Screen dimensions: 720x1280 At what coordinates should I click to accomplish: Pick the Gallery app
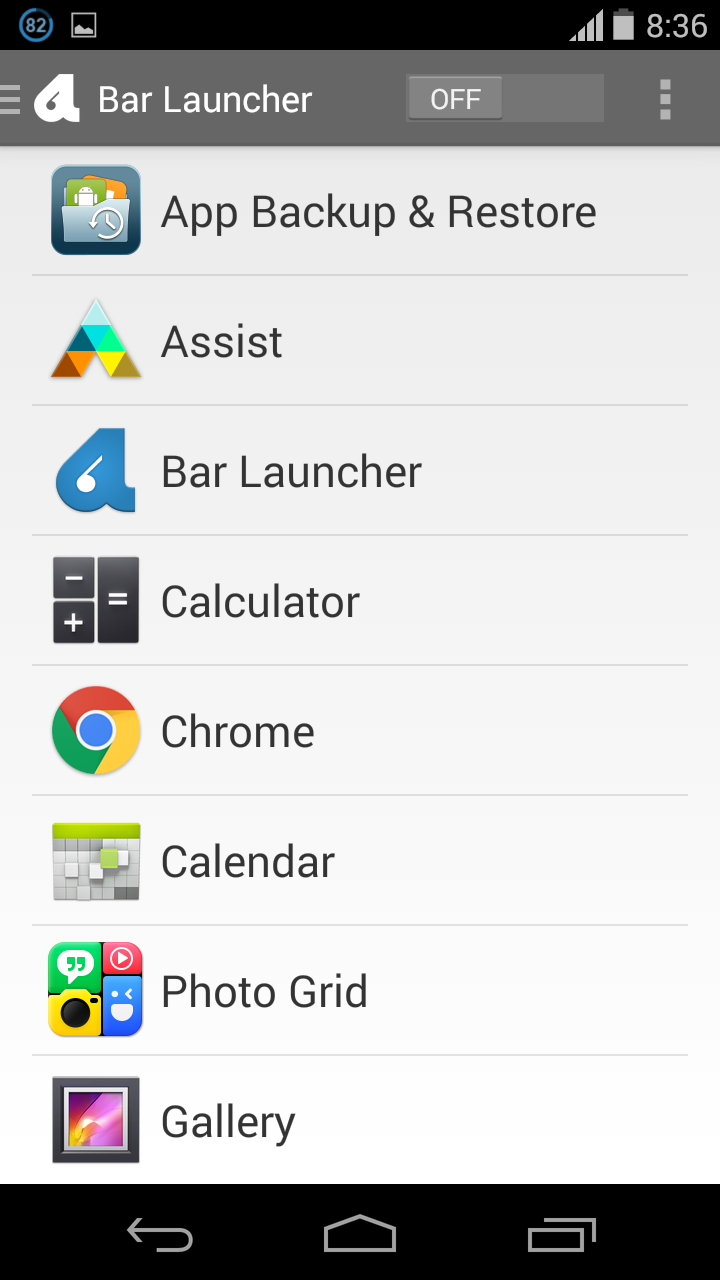point(360,1121)
